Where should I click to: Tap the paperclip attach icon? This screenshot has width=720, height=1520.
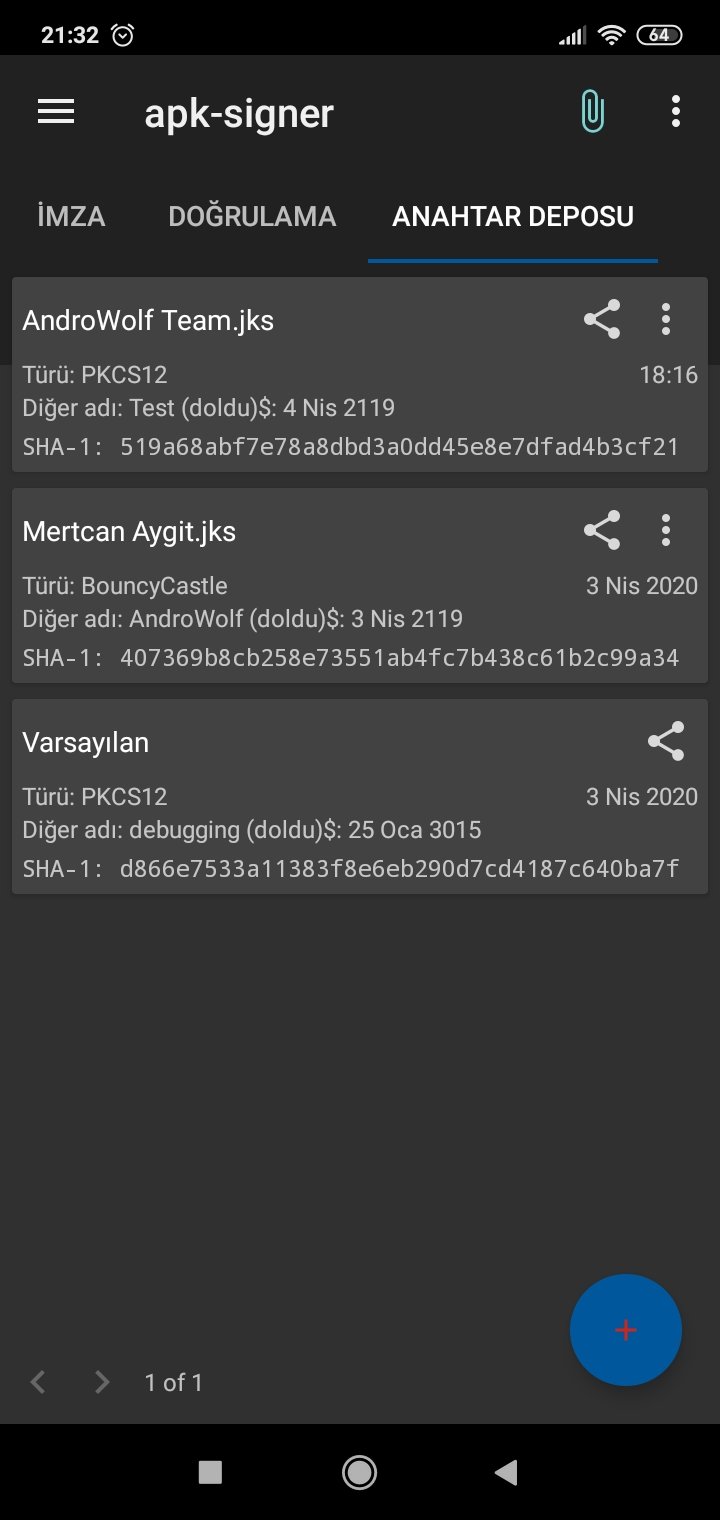[x=592, y=112]
